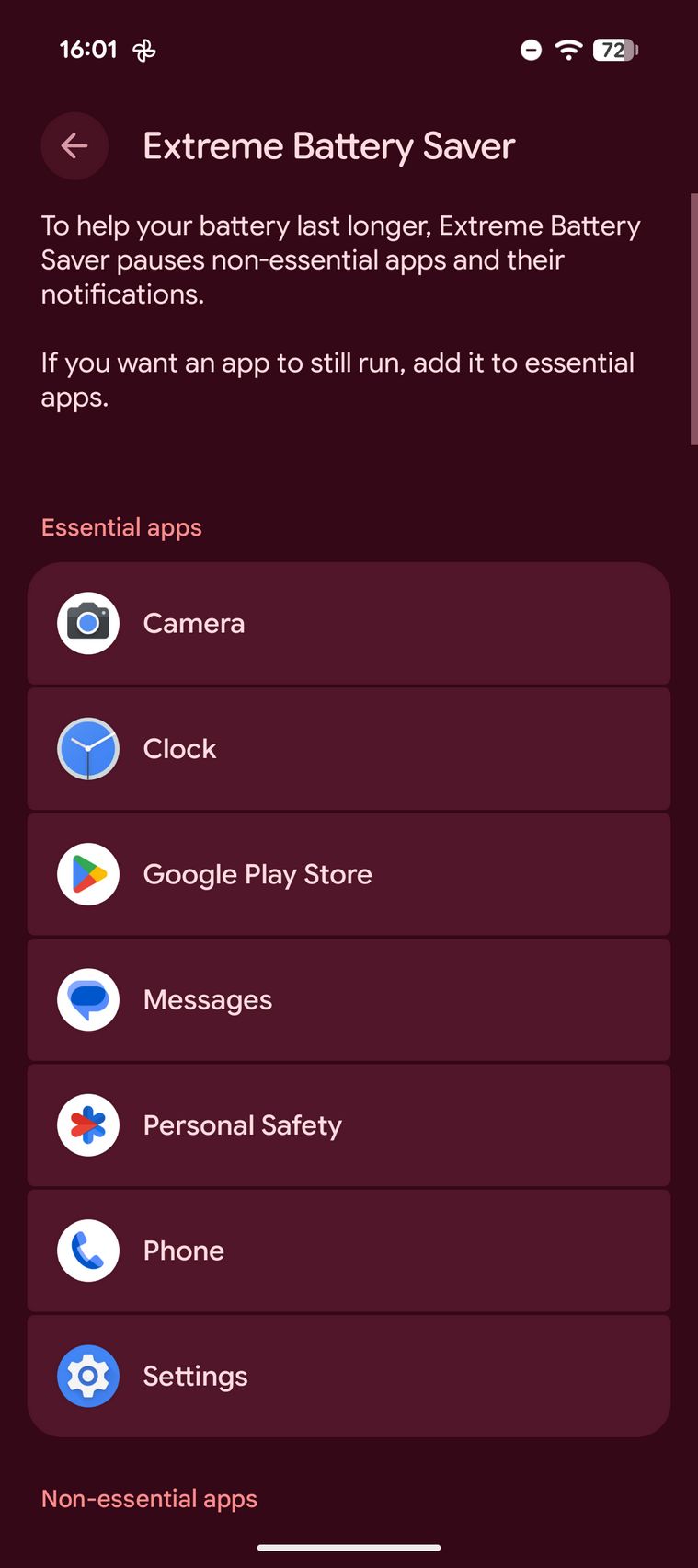Open the Personal Safety entry
The width and height of the screenshot is (698, 1568).
(349, 1125)
